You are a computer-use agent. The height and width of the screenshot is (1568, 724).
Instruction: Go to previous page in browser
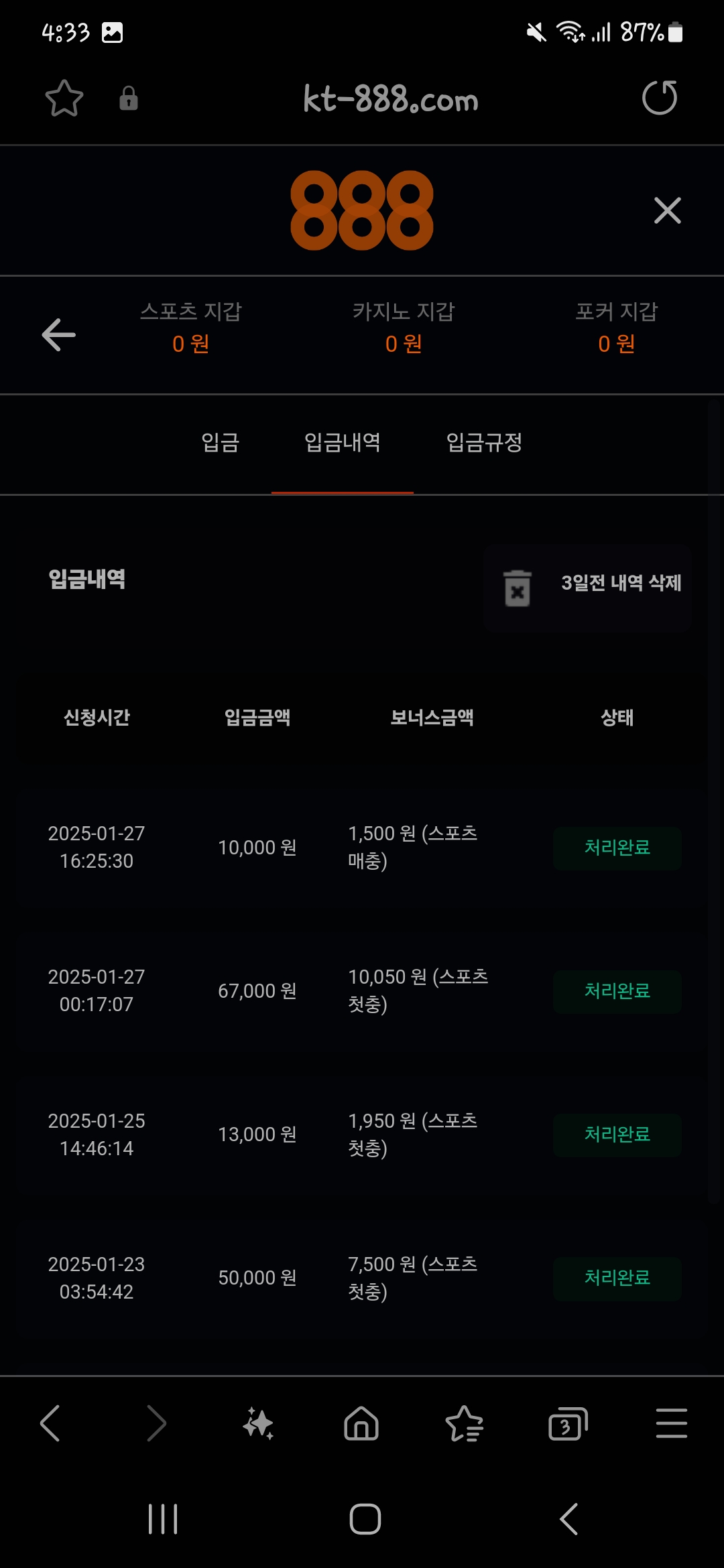click(x=50, y=1423)
